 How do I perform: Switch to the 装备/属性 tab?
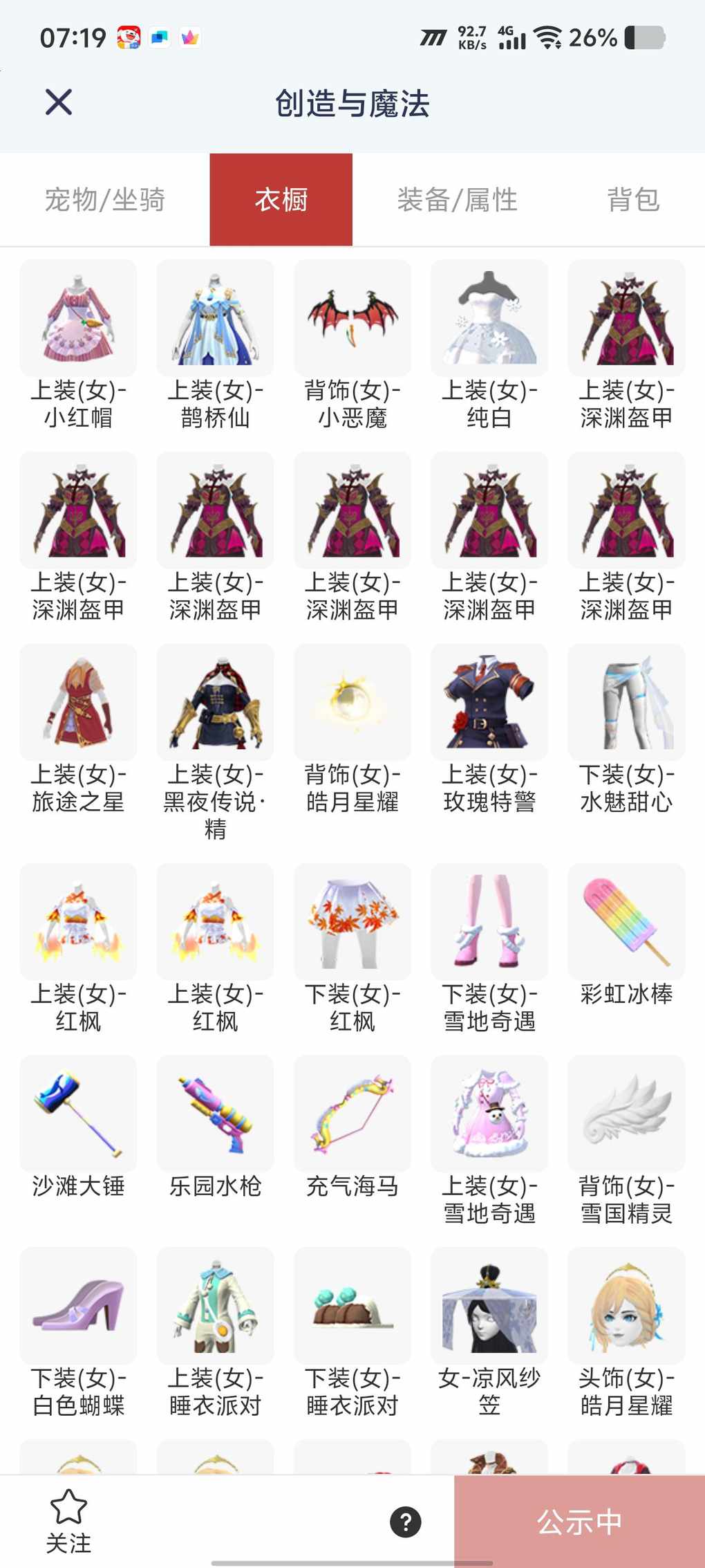click(457, 200)
